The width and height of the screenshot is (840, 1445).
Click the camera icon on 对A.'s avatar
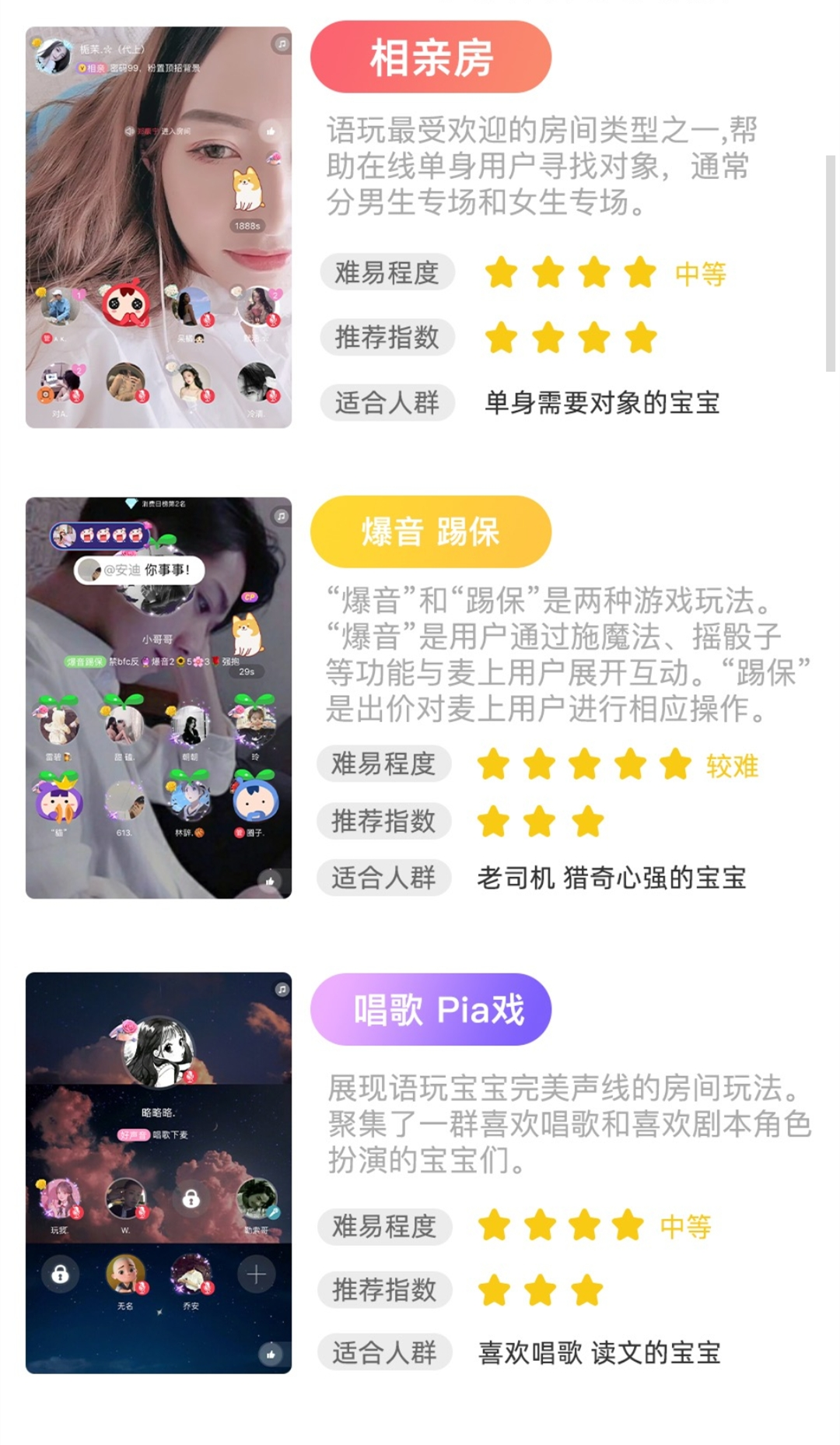coord(46,393)
